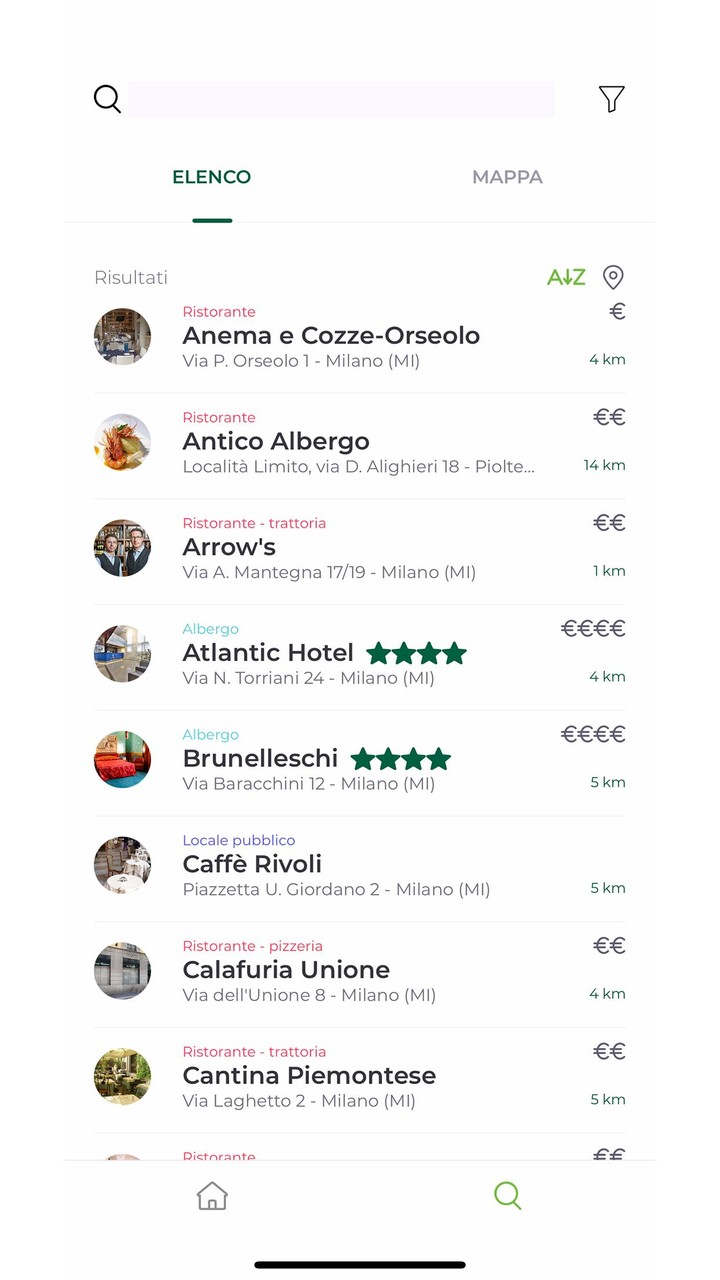Tap the magnifying glass search icon
Viewport: 720px width, 1280px height.
tap(107, 99)
